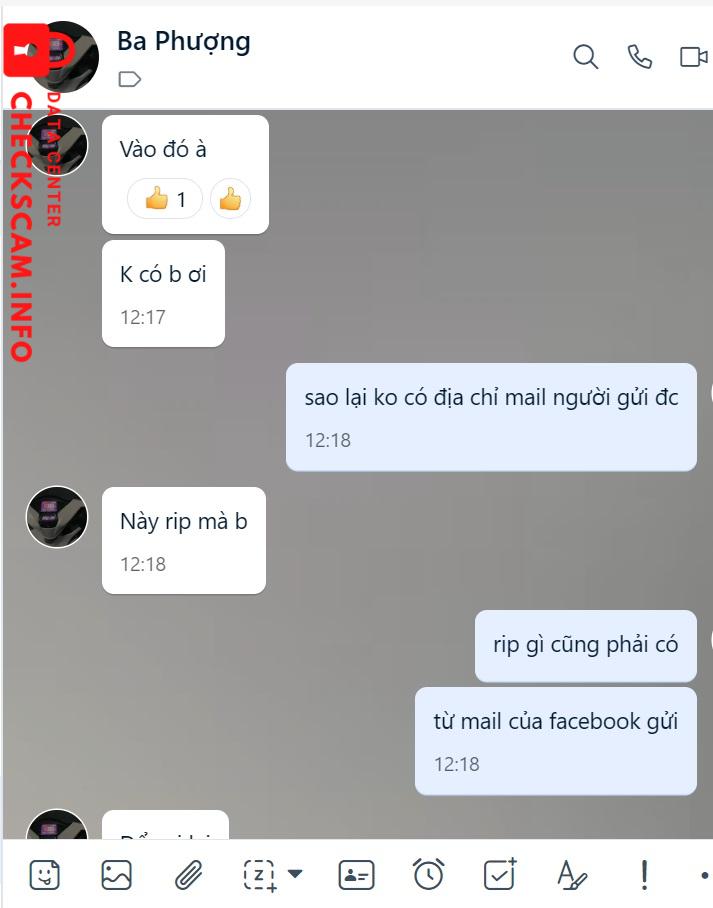Image resolution: width=713 pixels, height=908 pixels.
Task: Open sender avatar beside "Này rip mà b"
Action: pos(57,517)
